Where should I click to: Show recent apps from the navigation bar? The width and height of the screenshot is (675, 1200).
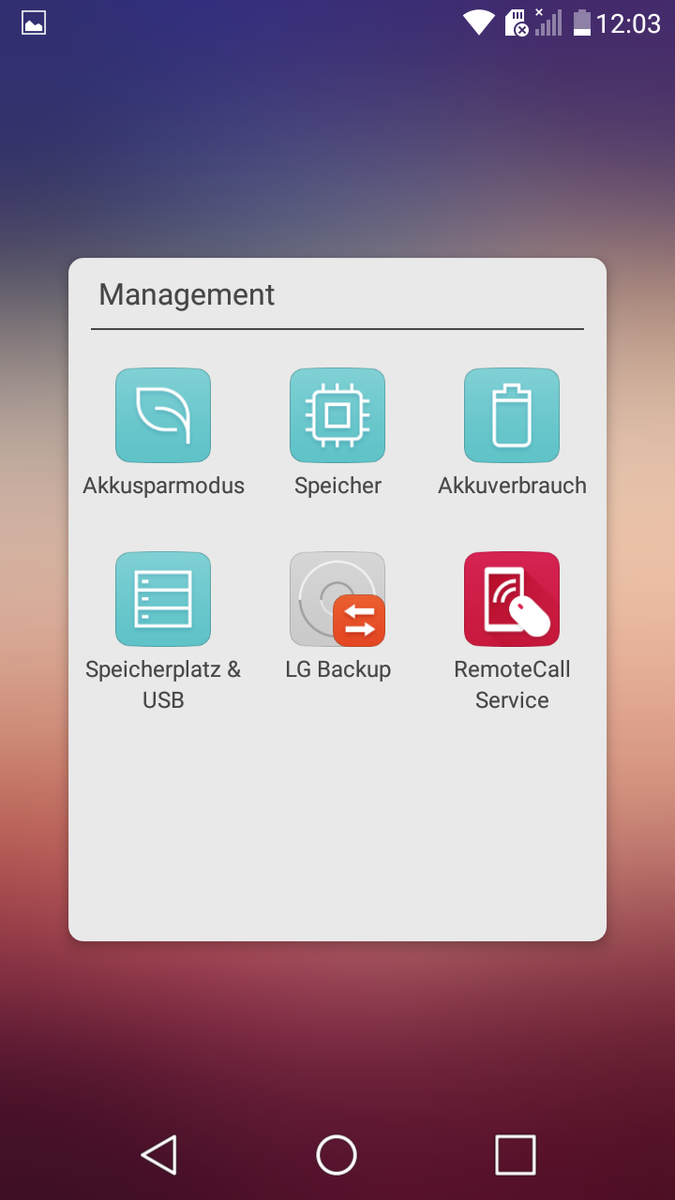pos(515,1154)
